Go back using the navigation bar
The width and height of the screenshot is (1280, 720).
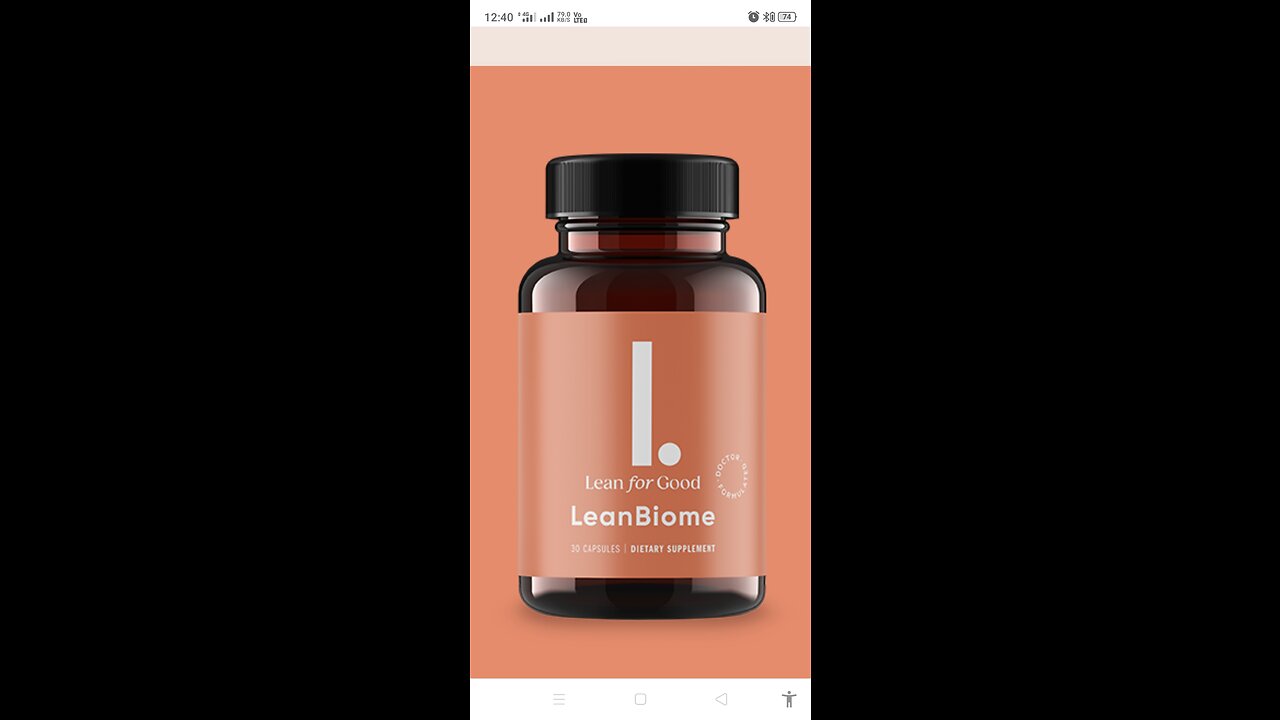721,699
